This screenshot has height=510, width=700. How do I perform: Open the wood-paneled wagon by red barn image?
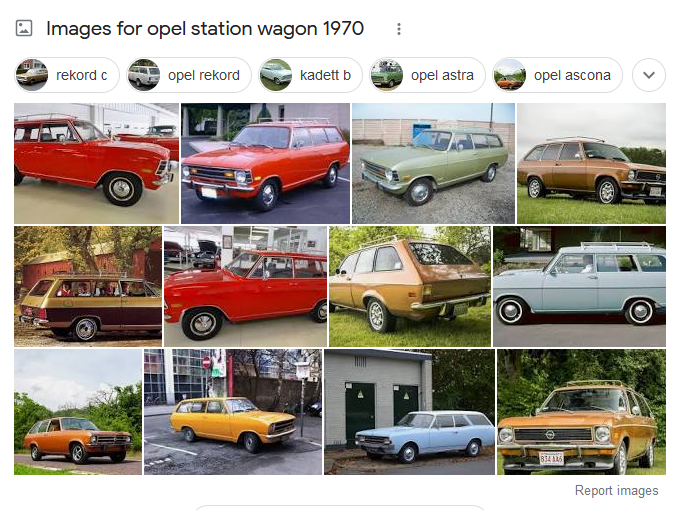[88, 286]
